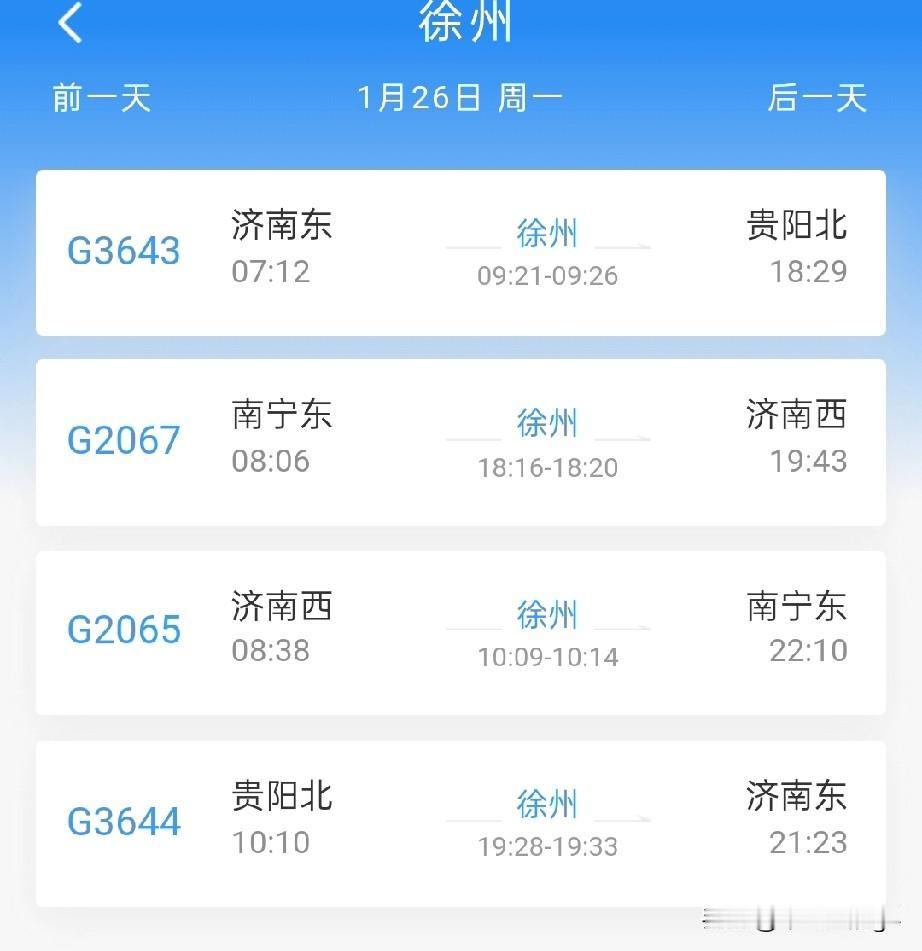Go to the previous day with 前一天
922x951 pixels.
click(x=98, y=97)
